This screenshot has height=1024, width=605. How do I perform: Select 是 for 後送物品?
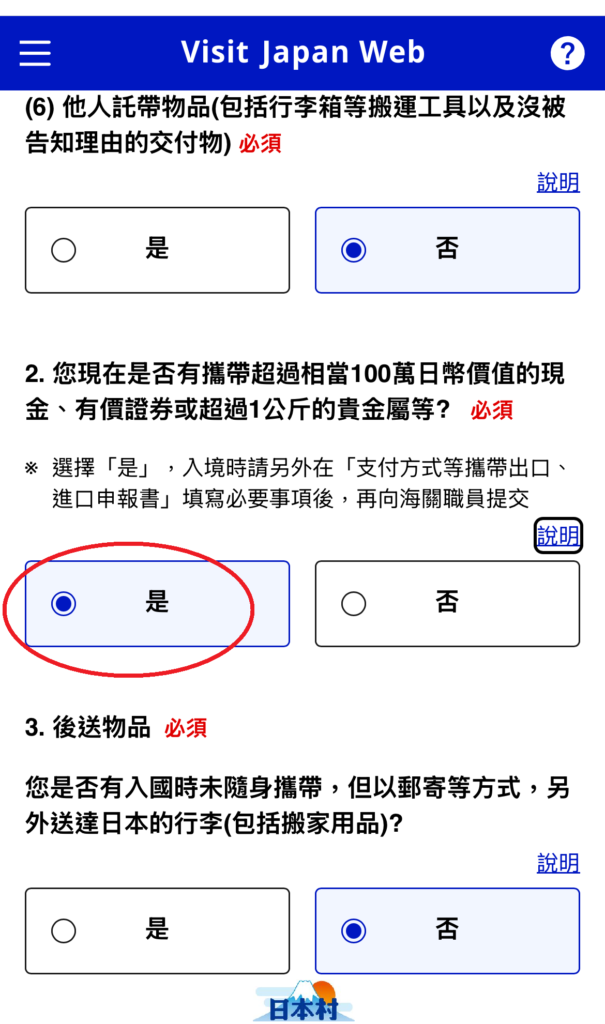(157, 930)
